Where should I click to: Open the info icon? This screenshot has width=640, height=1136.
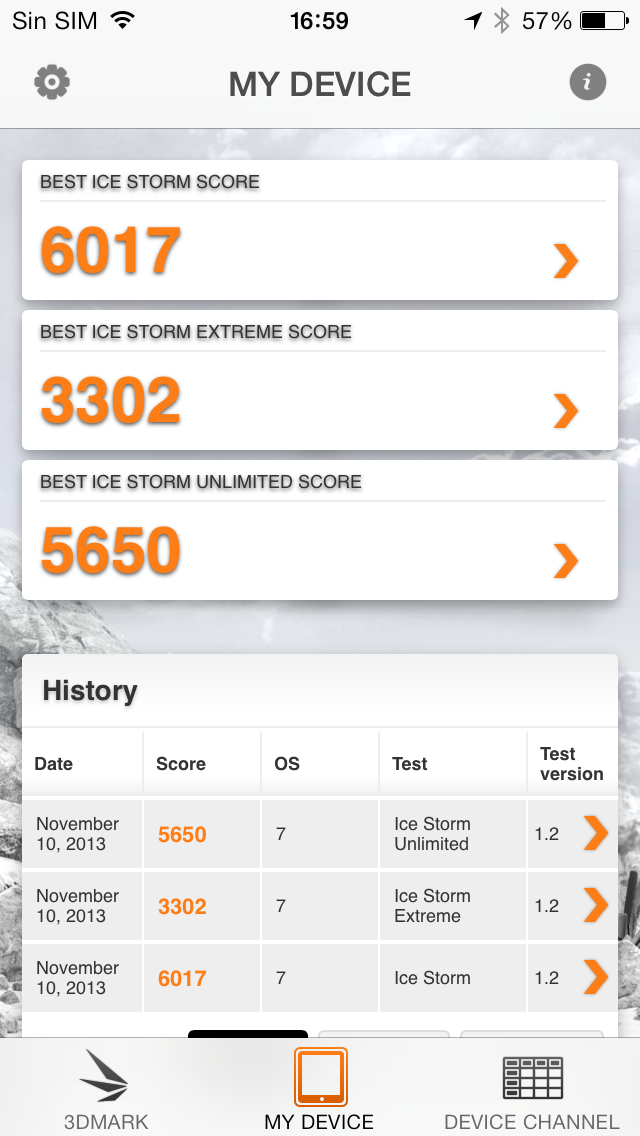point(587,83)
